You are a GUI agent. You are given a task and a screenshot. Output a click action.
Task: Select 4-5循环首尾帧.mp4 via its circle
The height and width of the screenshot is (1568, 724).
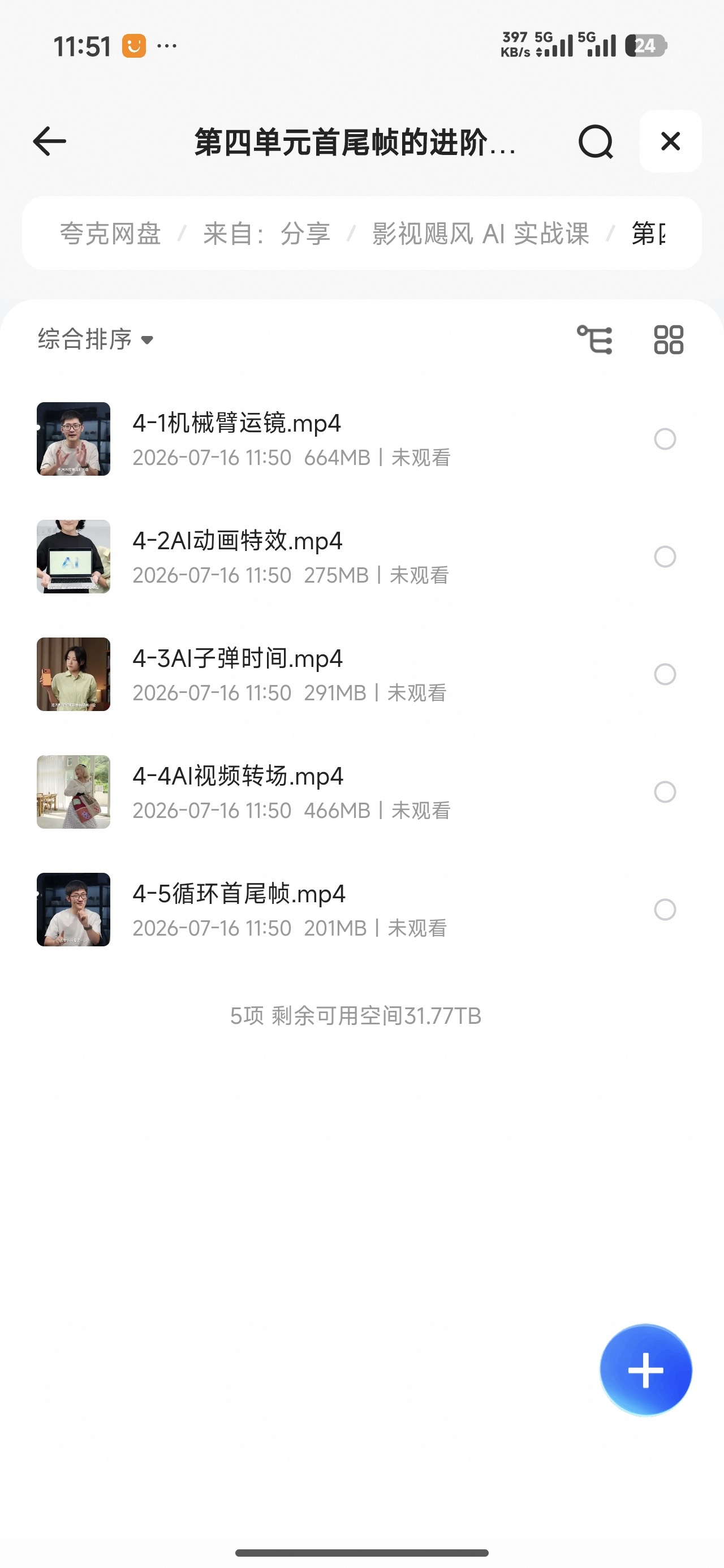tap(665, 910)
